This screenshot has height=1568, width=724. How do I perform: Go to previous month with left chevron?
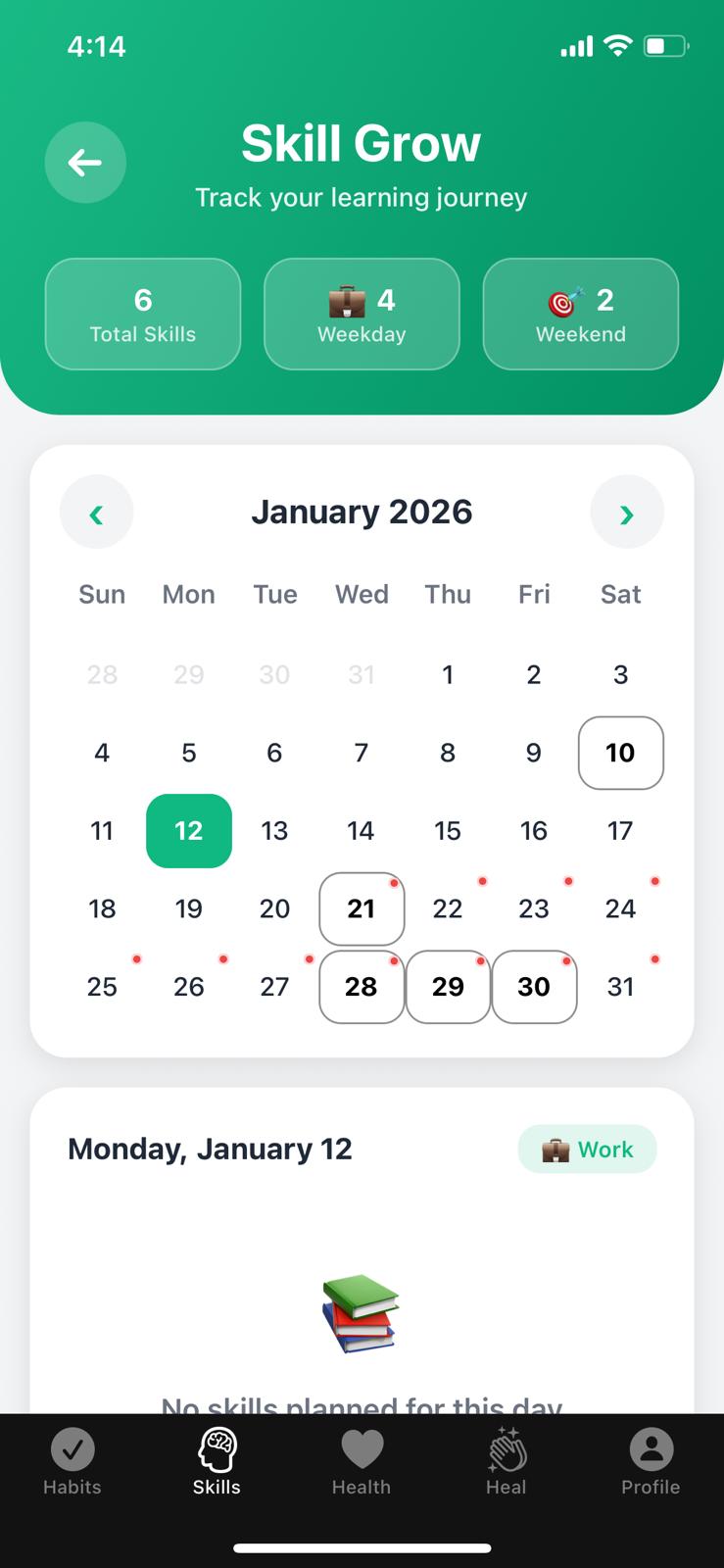[96, 512]
